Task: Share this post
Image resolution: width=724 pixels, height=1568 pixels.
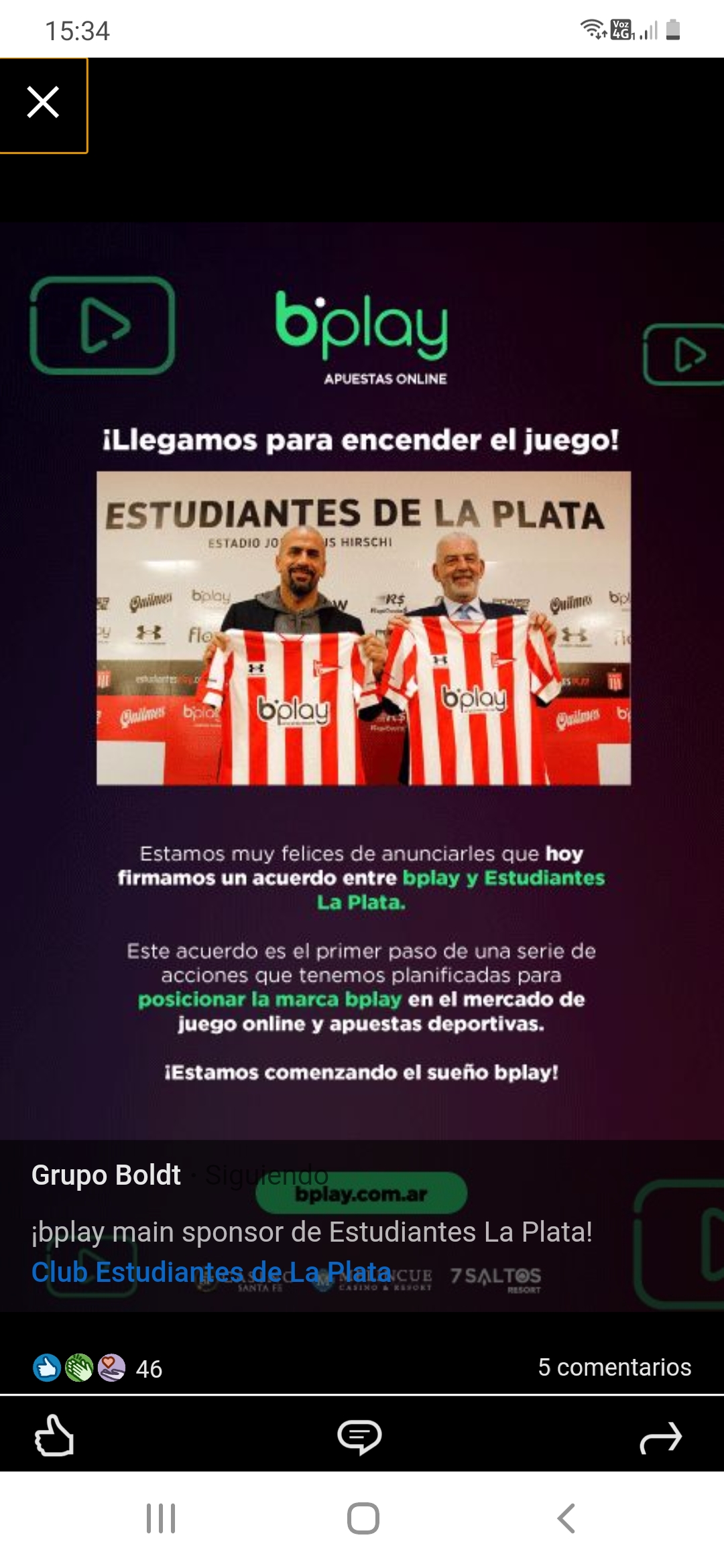Action: [660, 1437]
